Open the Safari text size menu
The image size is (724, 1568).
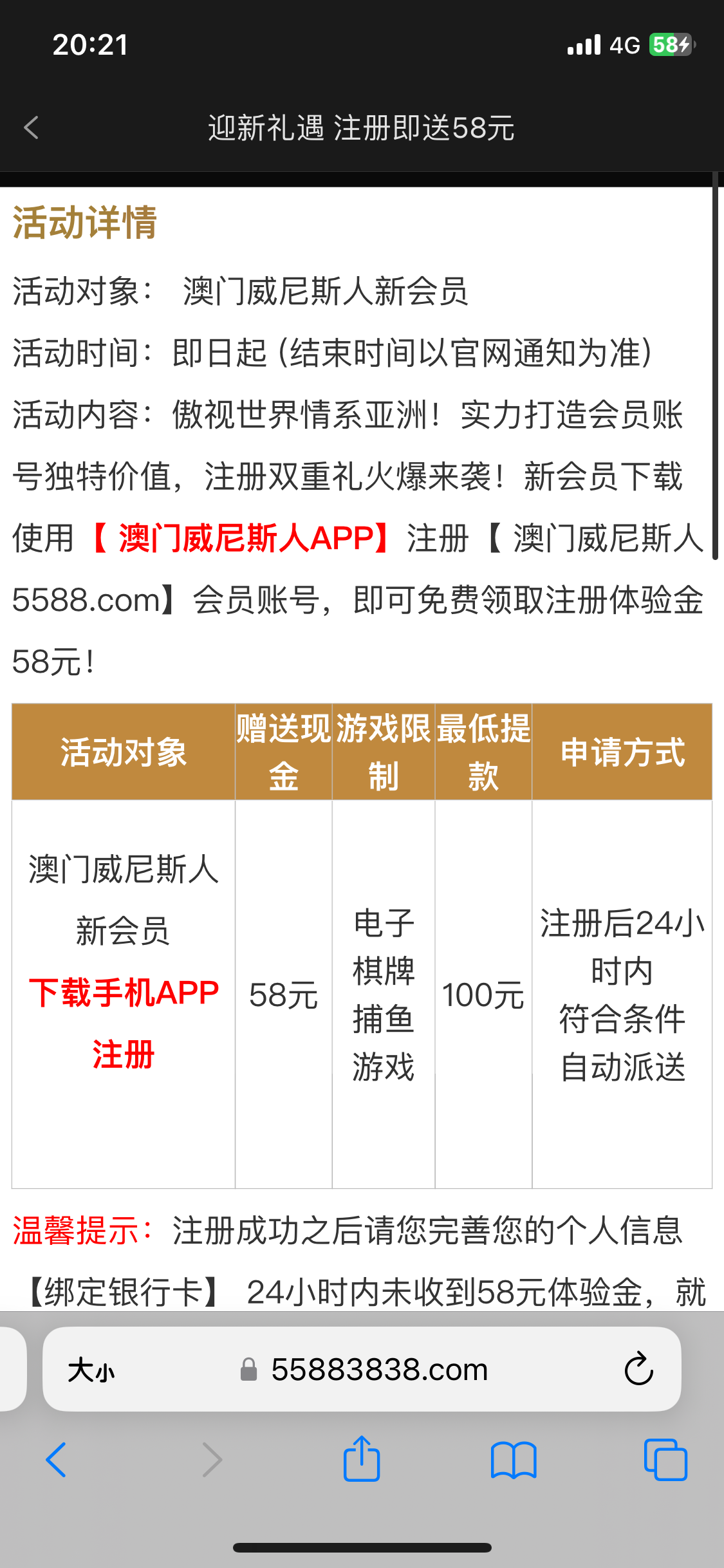tap(91, 1370)
